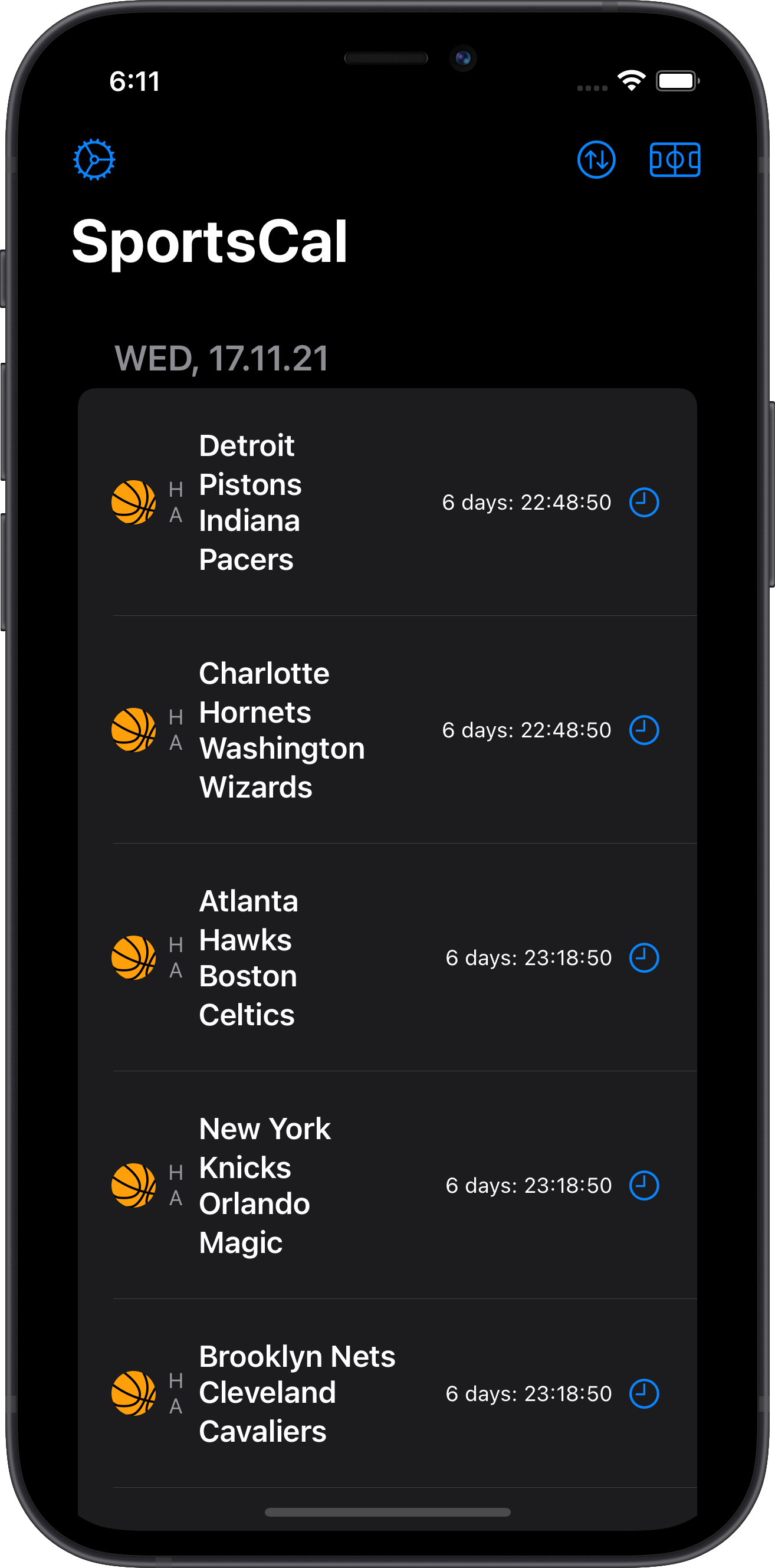Open the sports field filter icon

point(675,160)
